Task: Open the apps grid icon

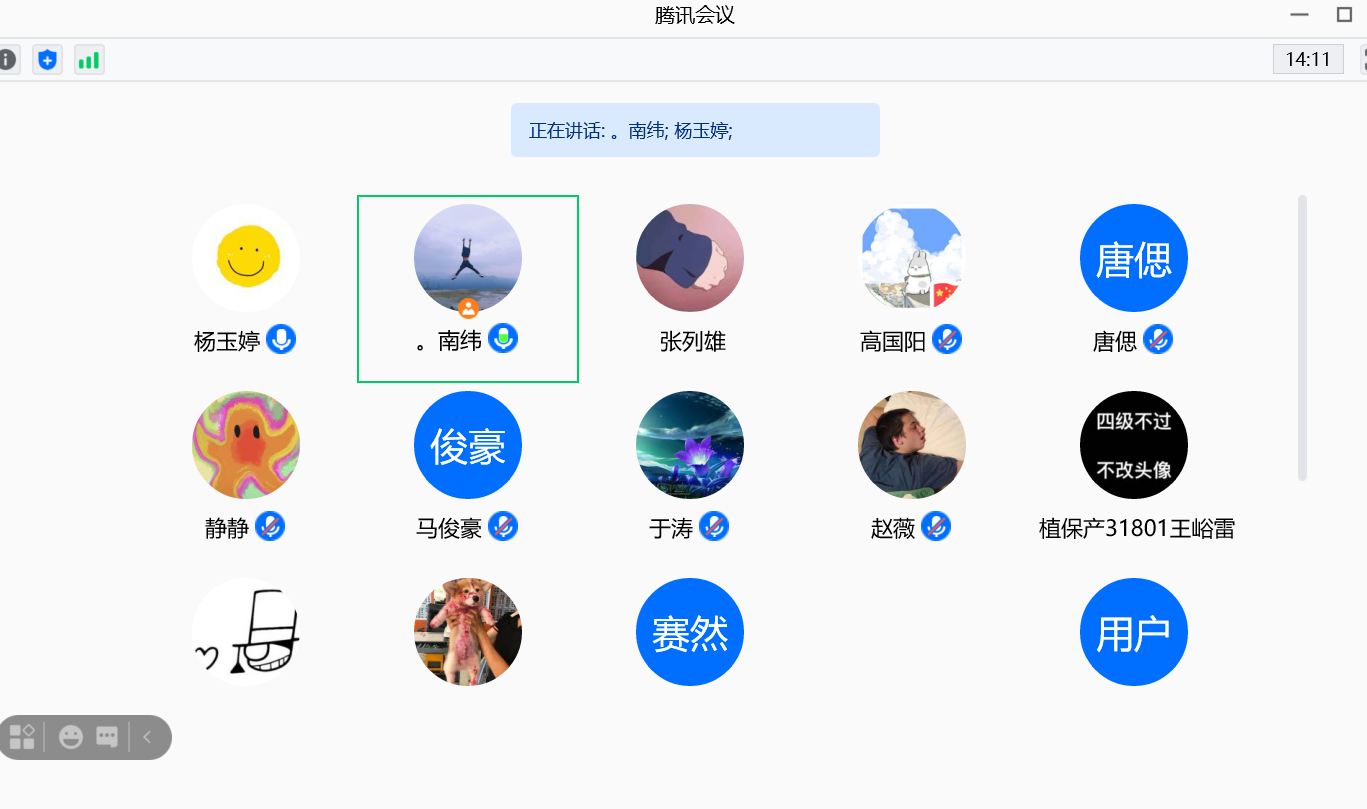Action: 22,738
